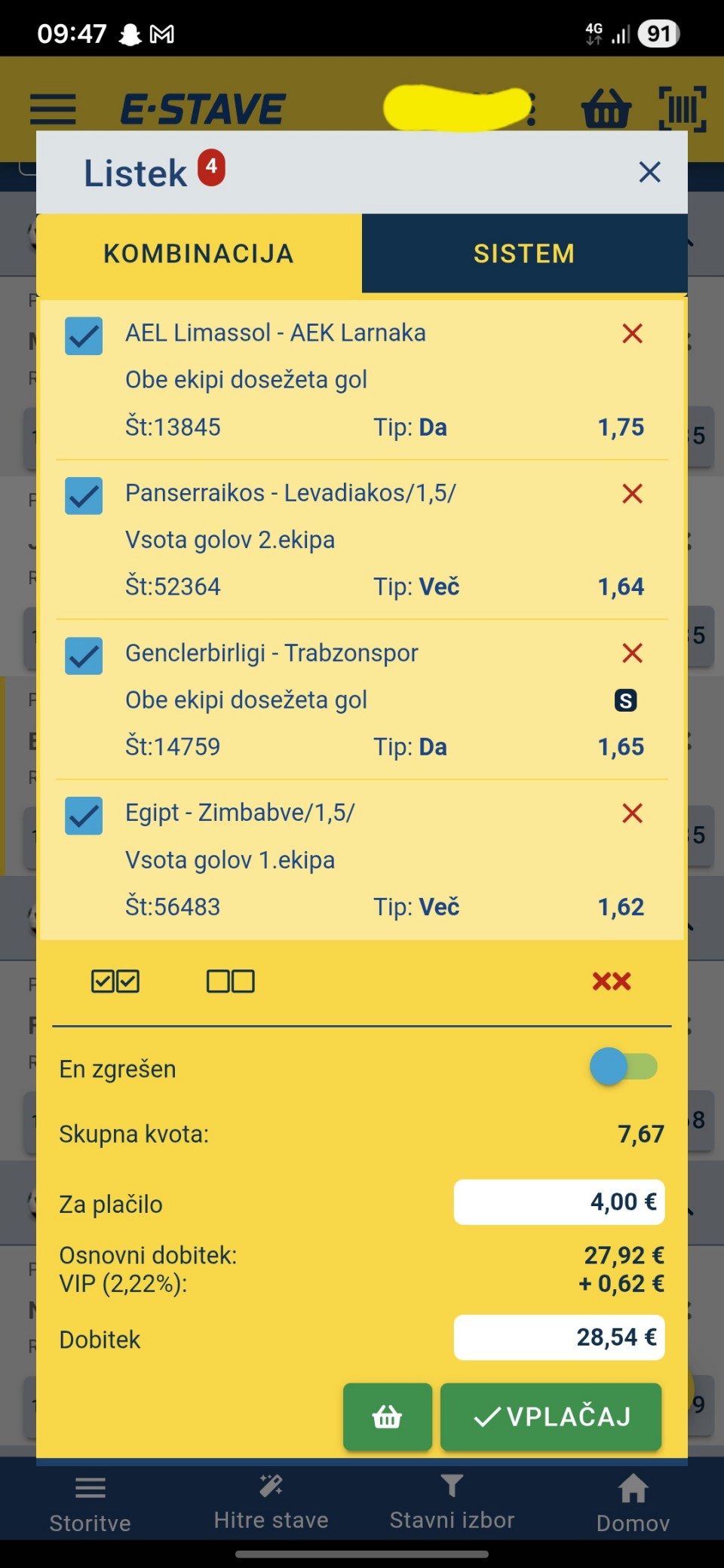Clear all bets with the double red X
Image resolution: width=724 pixels, height=1568 pixels.
point(611,982)
